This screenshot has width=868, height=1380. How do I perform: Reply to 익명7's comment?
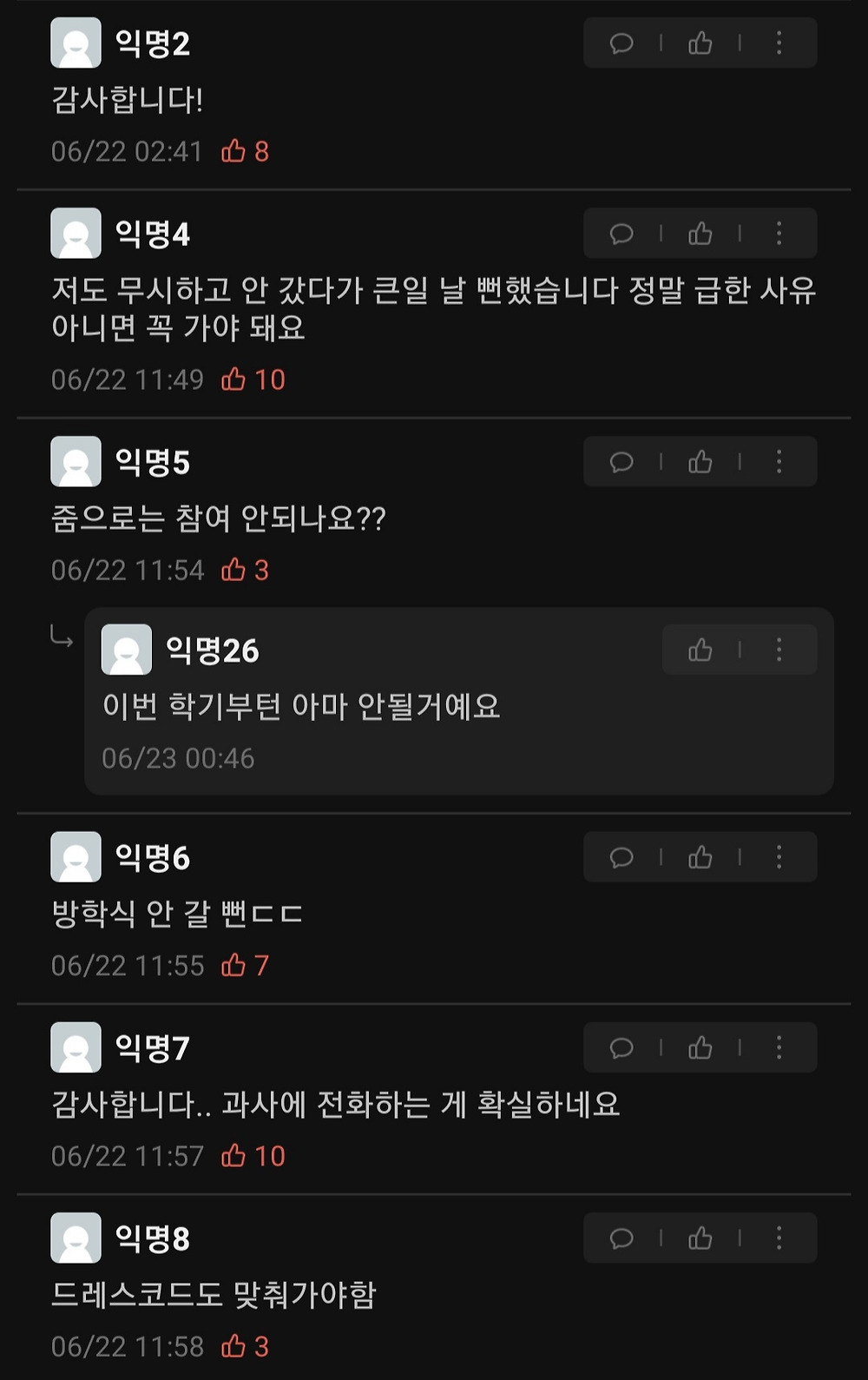click(x=621, y=1048)
